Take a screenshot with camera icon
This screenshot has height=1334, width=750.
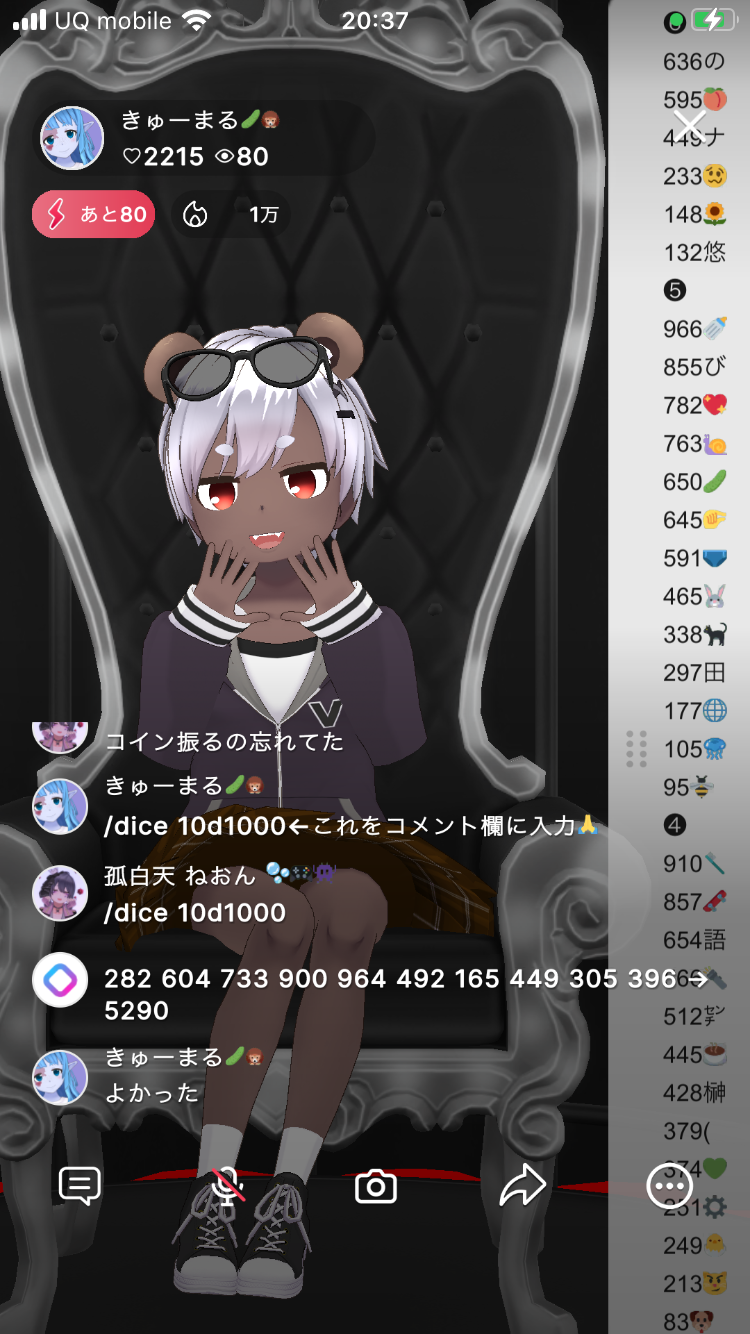pyautogui.click(x=376, y=1186)
